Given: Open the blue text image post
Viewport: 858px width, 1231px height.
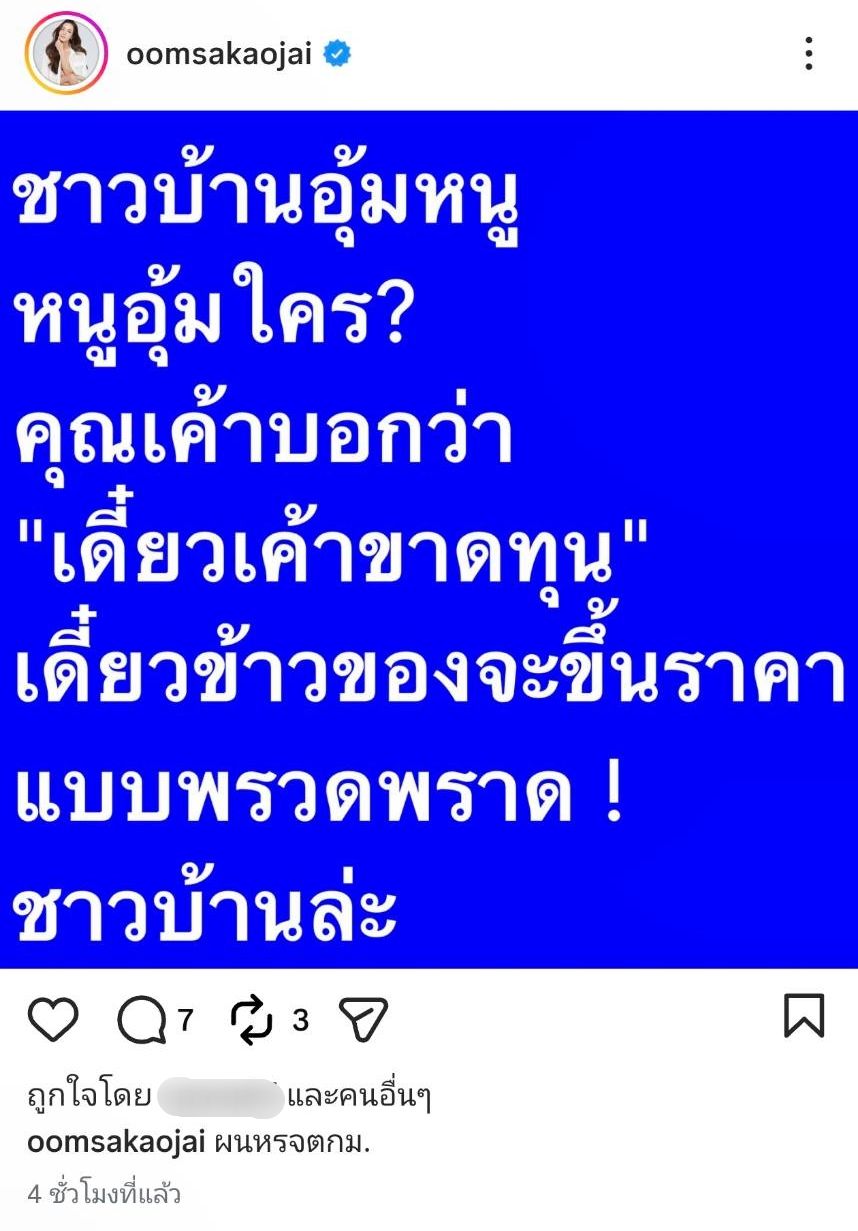Looking at the screenshot, I should point(429,540).
